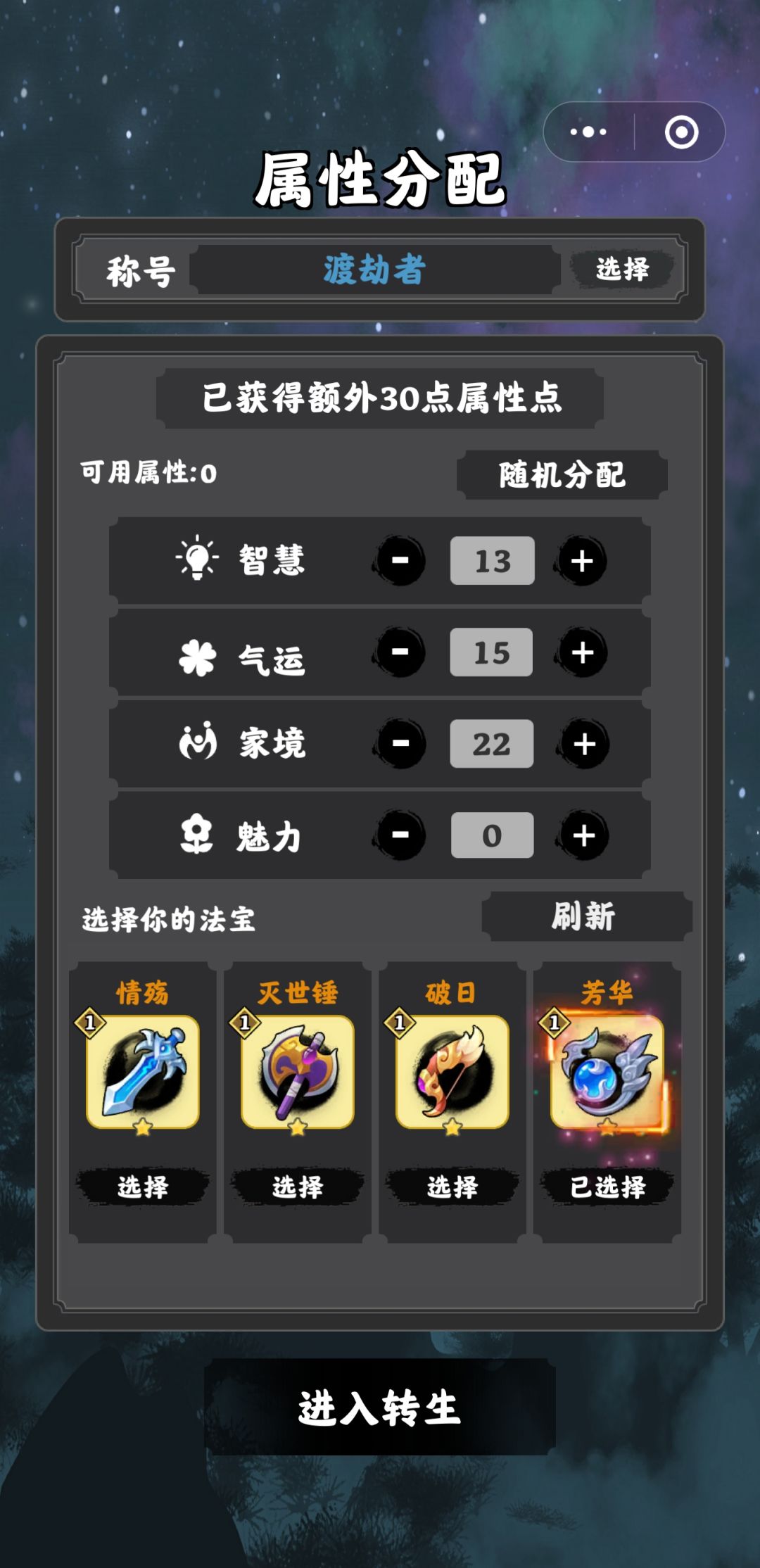Increase 智慧 with its plus button
Screen dimensions: 760x1568
pyautogui.click(x=581, y=559)
